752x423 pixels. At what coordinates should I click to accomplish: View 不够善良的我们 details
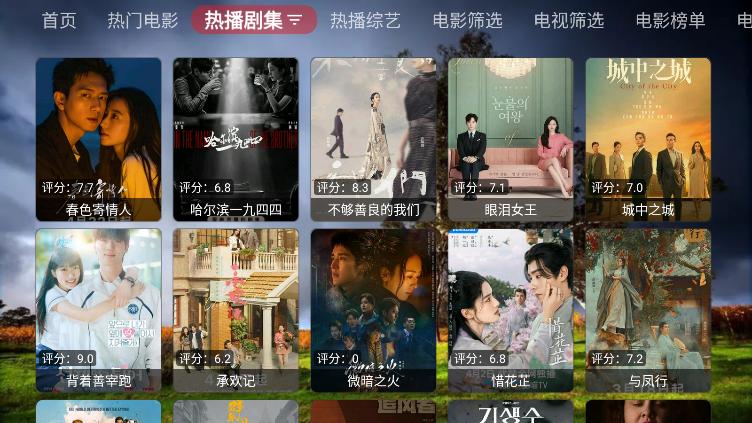(x=373, y=139)
